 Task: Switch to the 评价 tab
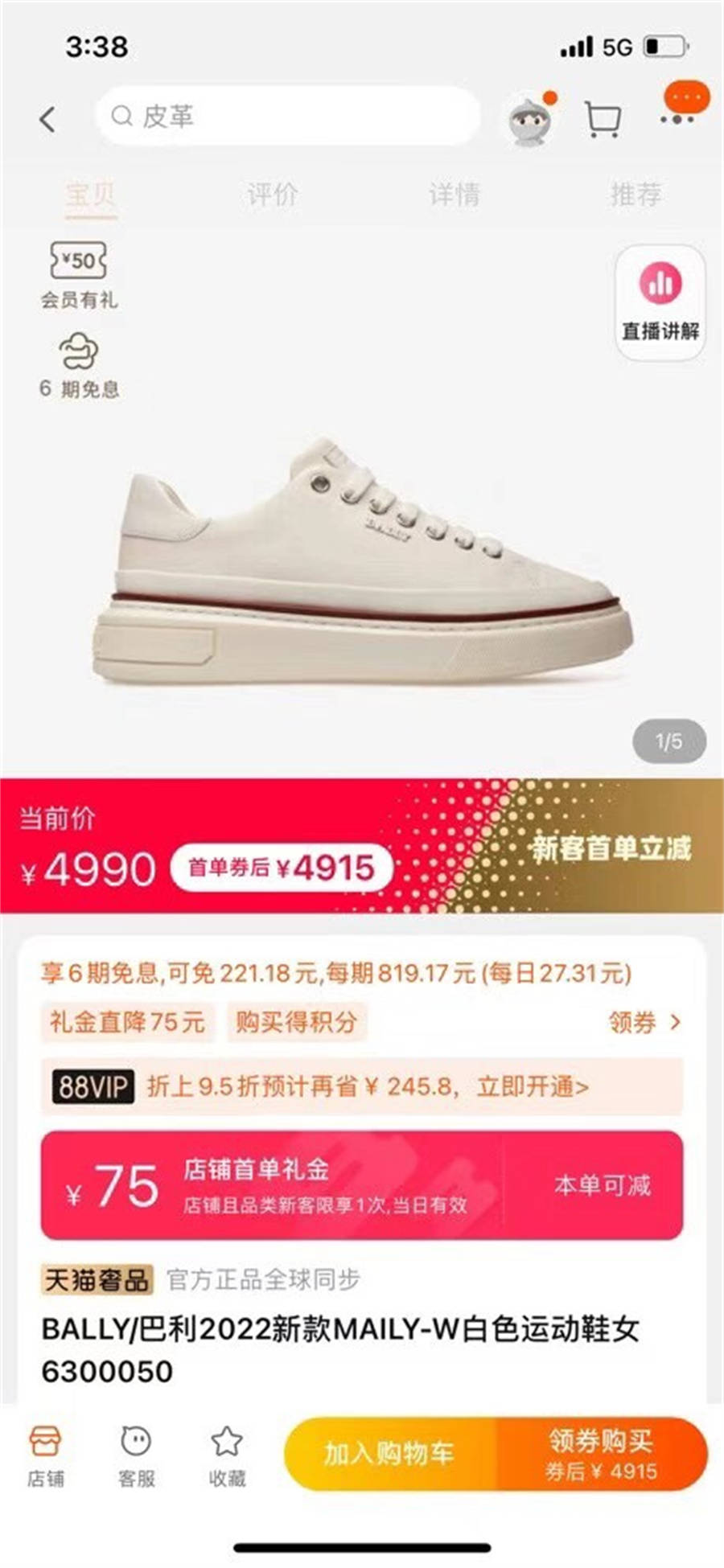coord(272,194)
